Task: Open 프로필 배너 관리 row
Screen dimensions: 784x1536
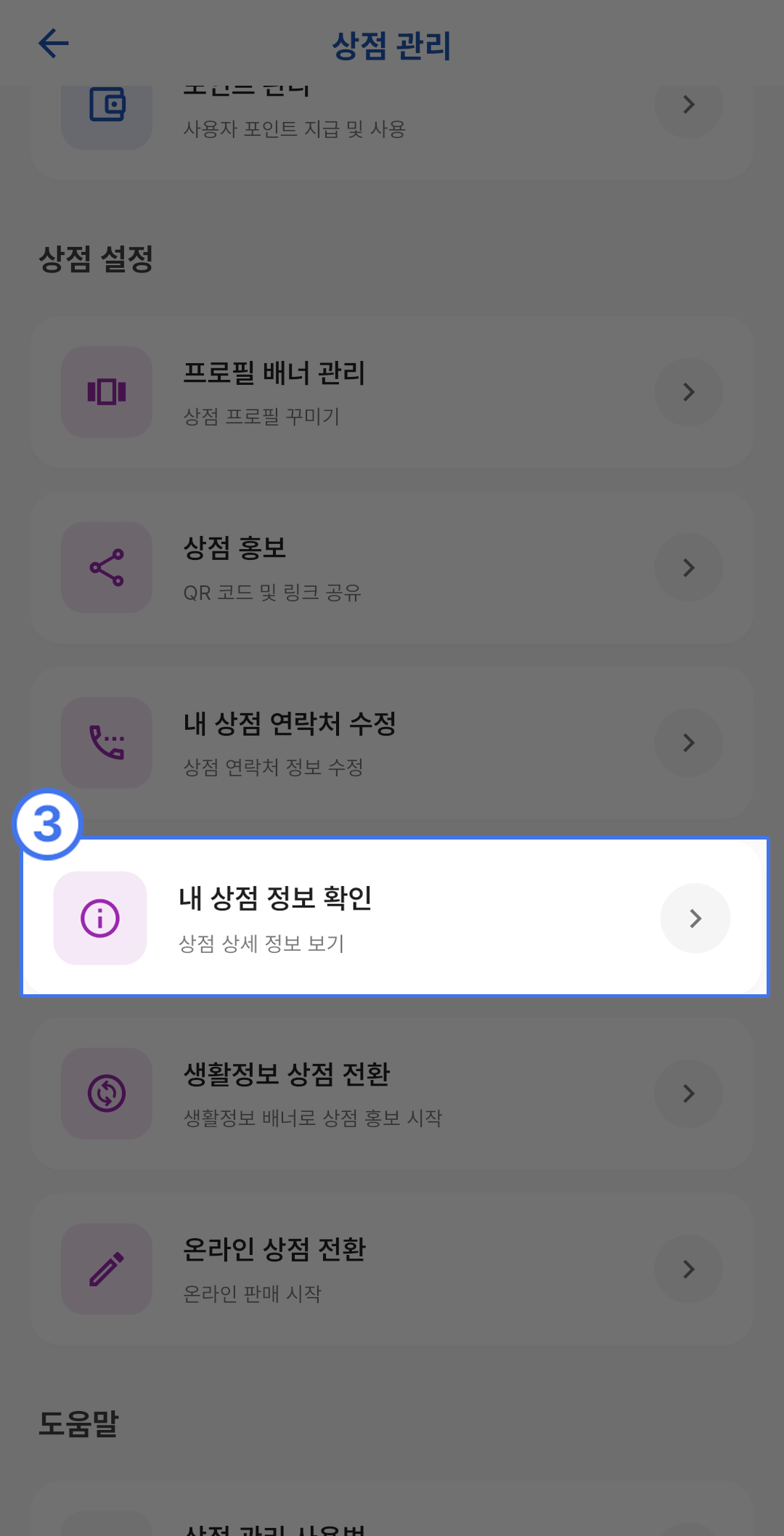Action: pyautogui.click(x=392, y=392)
